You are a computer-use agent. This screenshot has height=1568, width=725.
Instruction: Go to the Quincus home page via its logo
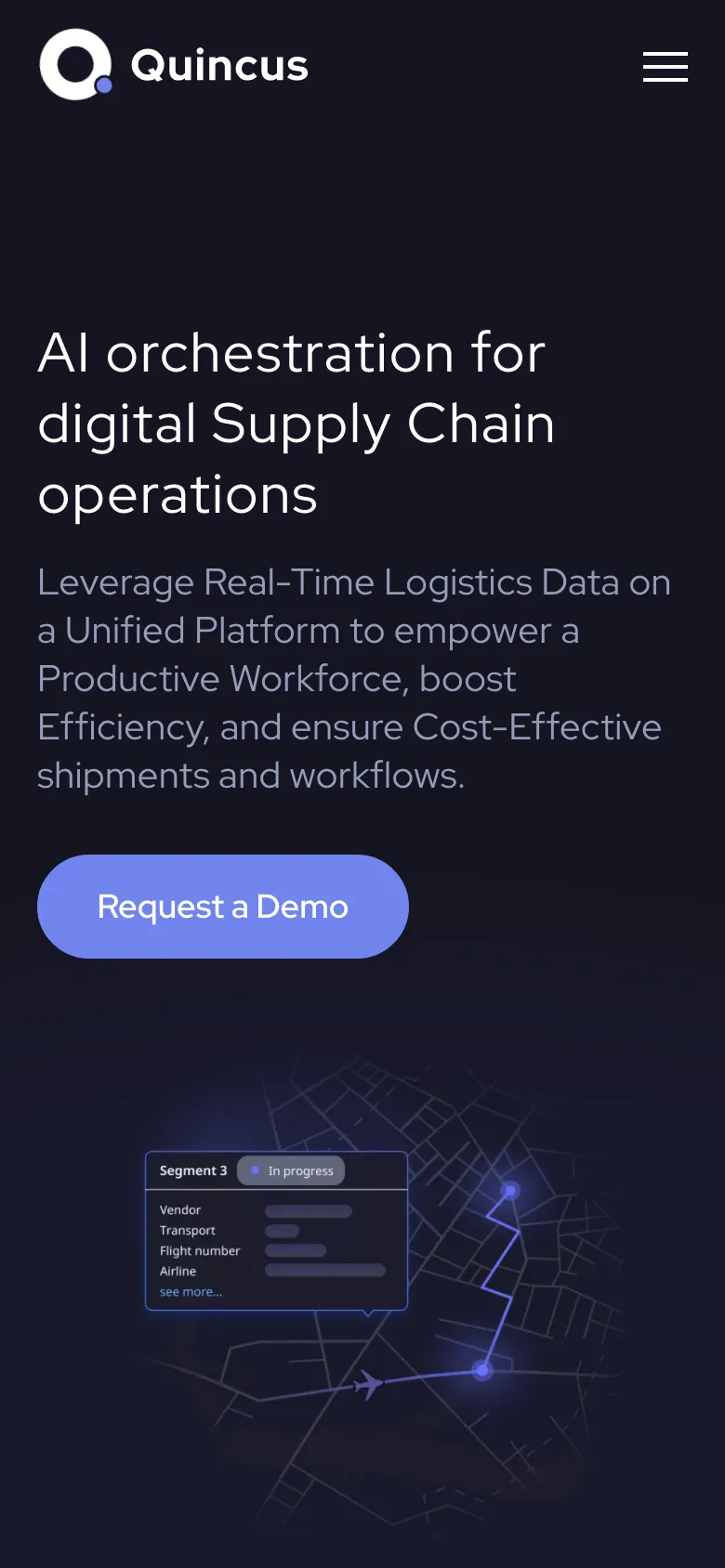click(x=174, y=65)
